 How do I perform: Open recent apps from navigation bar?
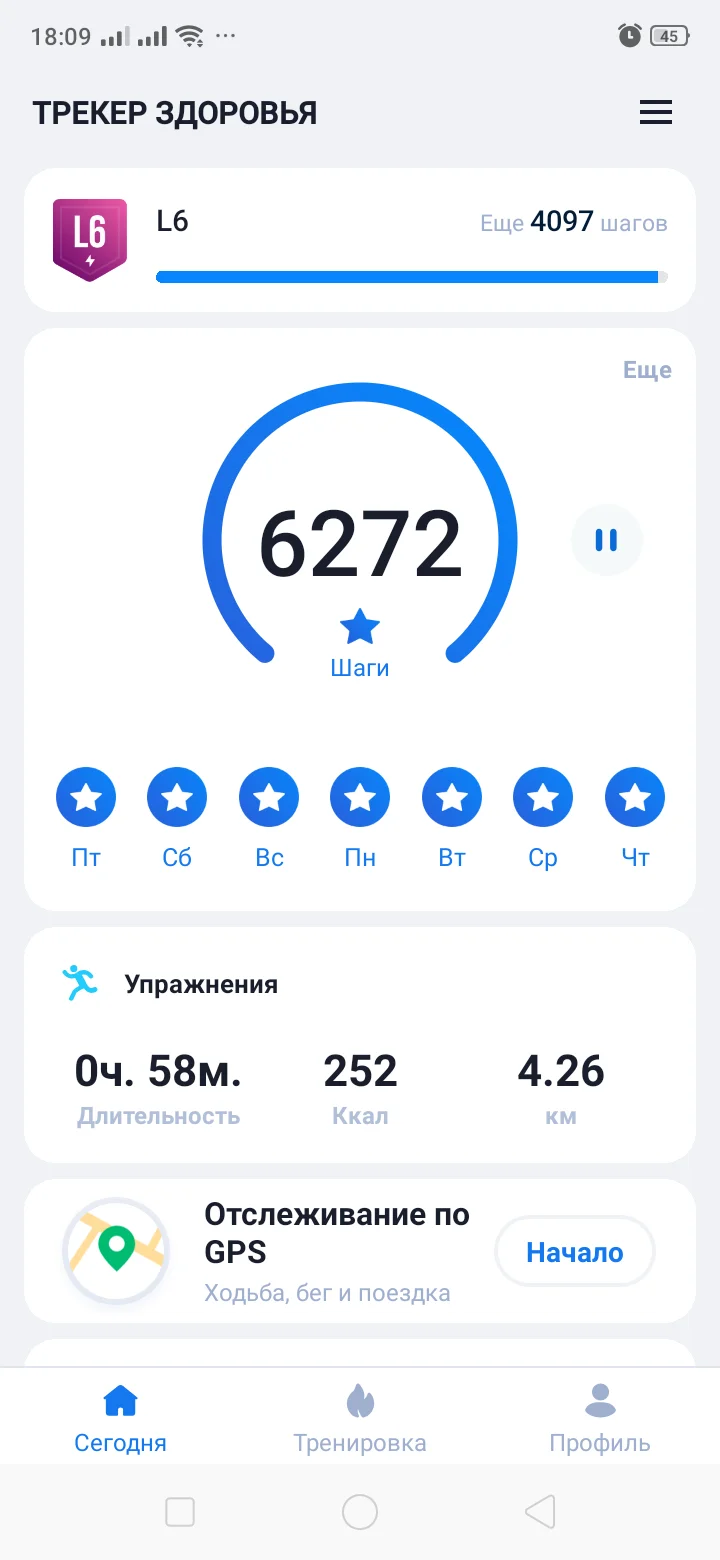[x=180, y=1512]
